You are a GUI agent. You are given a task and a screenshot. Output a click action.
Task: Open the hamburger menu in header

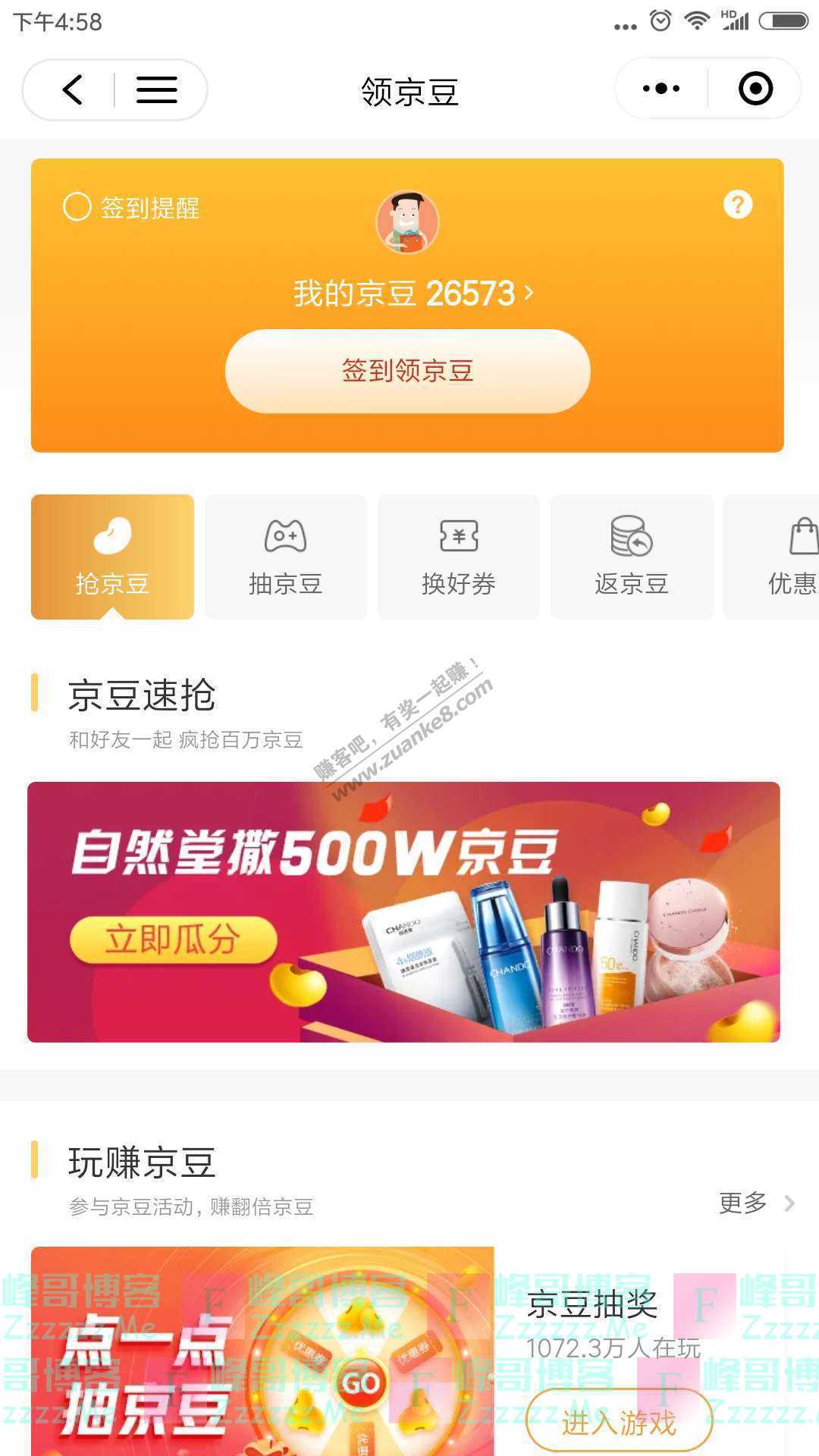157,89
